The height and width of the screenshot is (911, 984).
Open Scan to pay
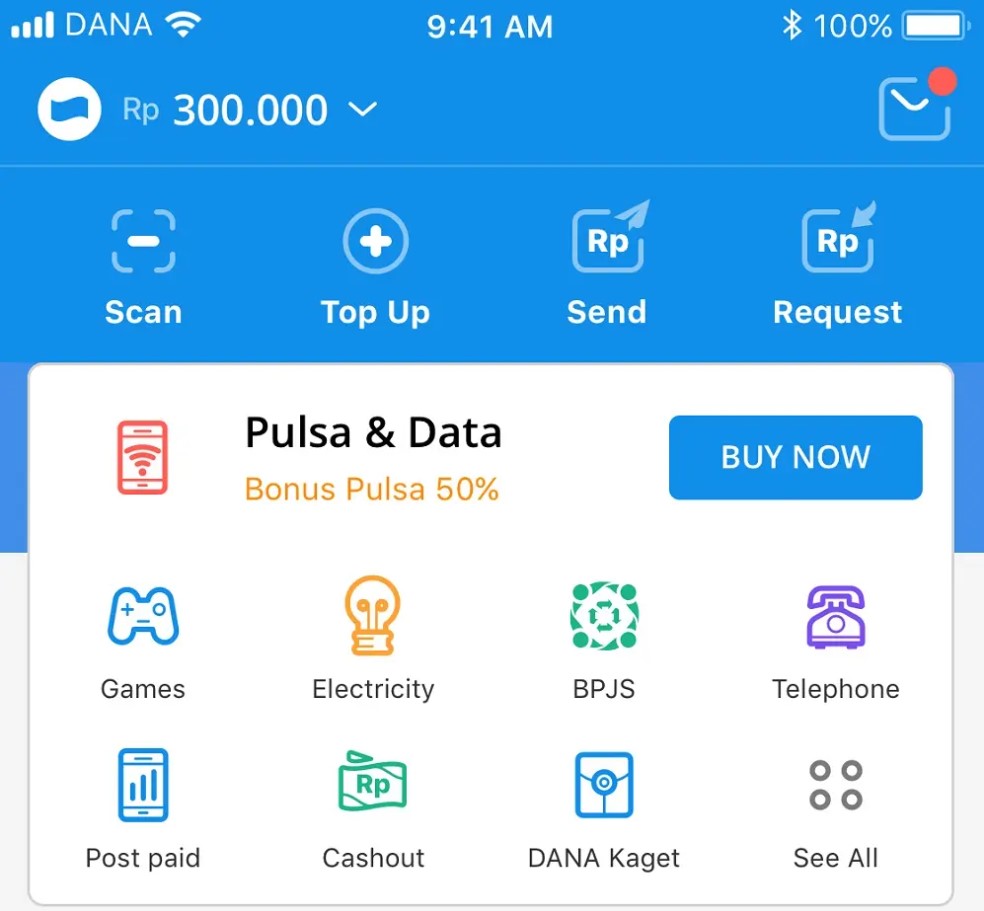point(143,267)
